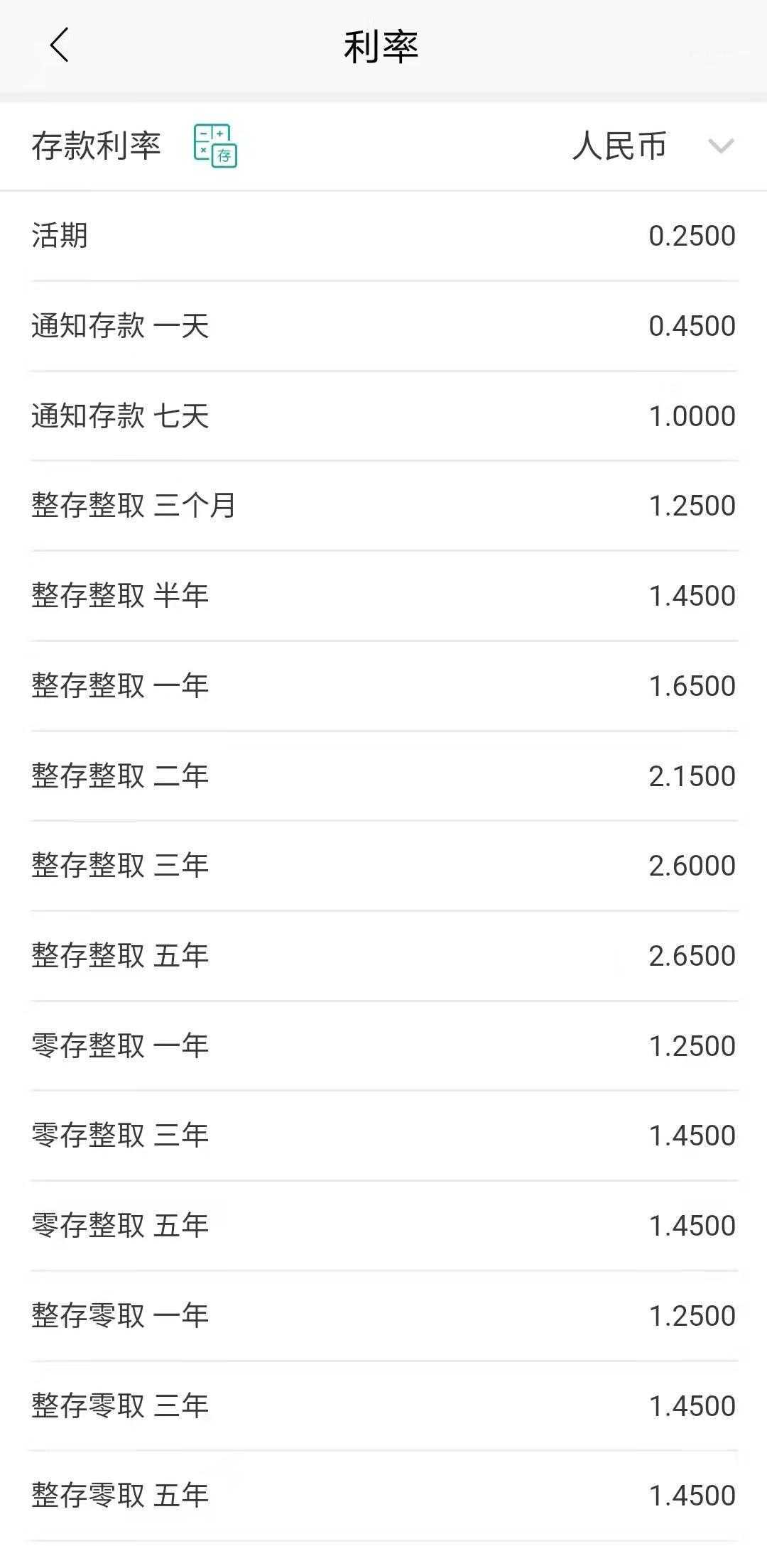Image resolution: width=767 pixels, height=1568 pixels.
Task: Open 整存整取 五年 rate entry
Action: (383, 955)
